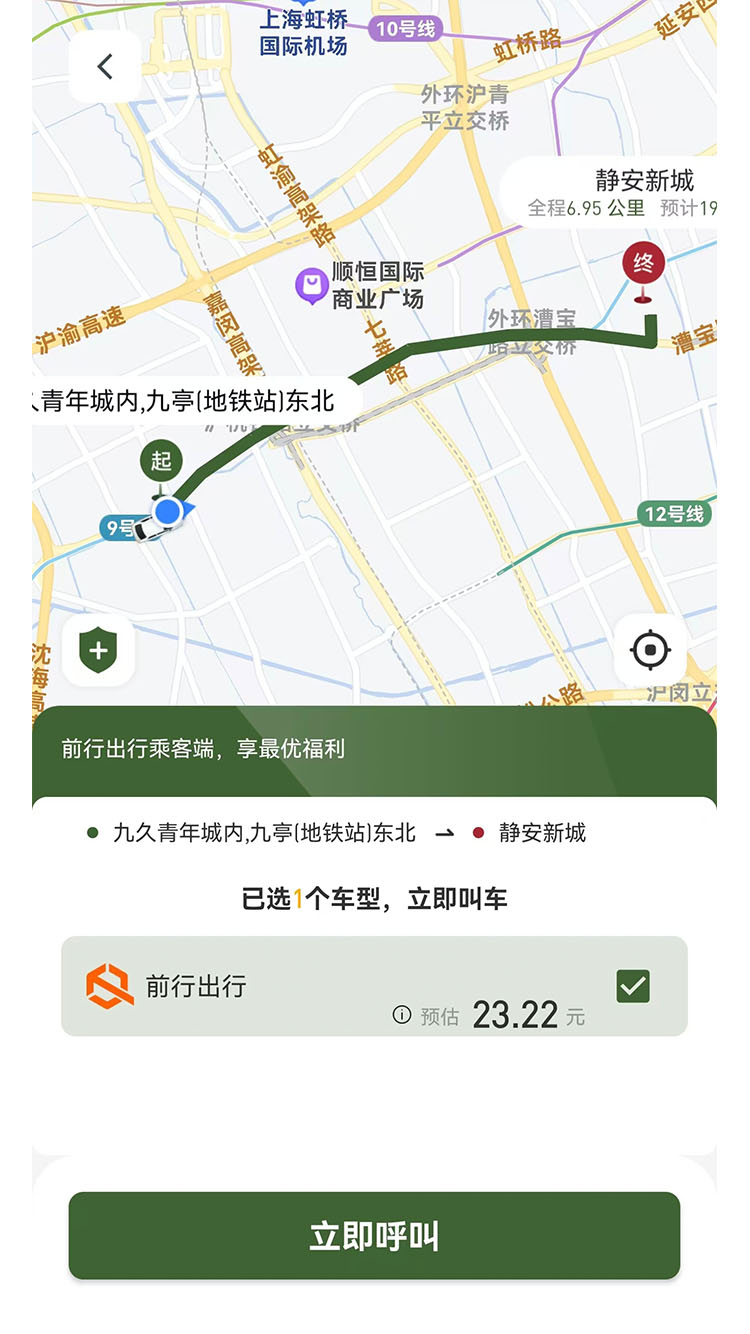Select the 12号线 subway line label

674,513
